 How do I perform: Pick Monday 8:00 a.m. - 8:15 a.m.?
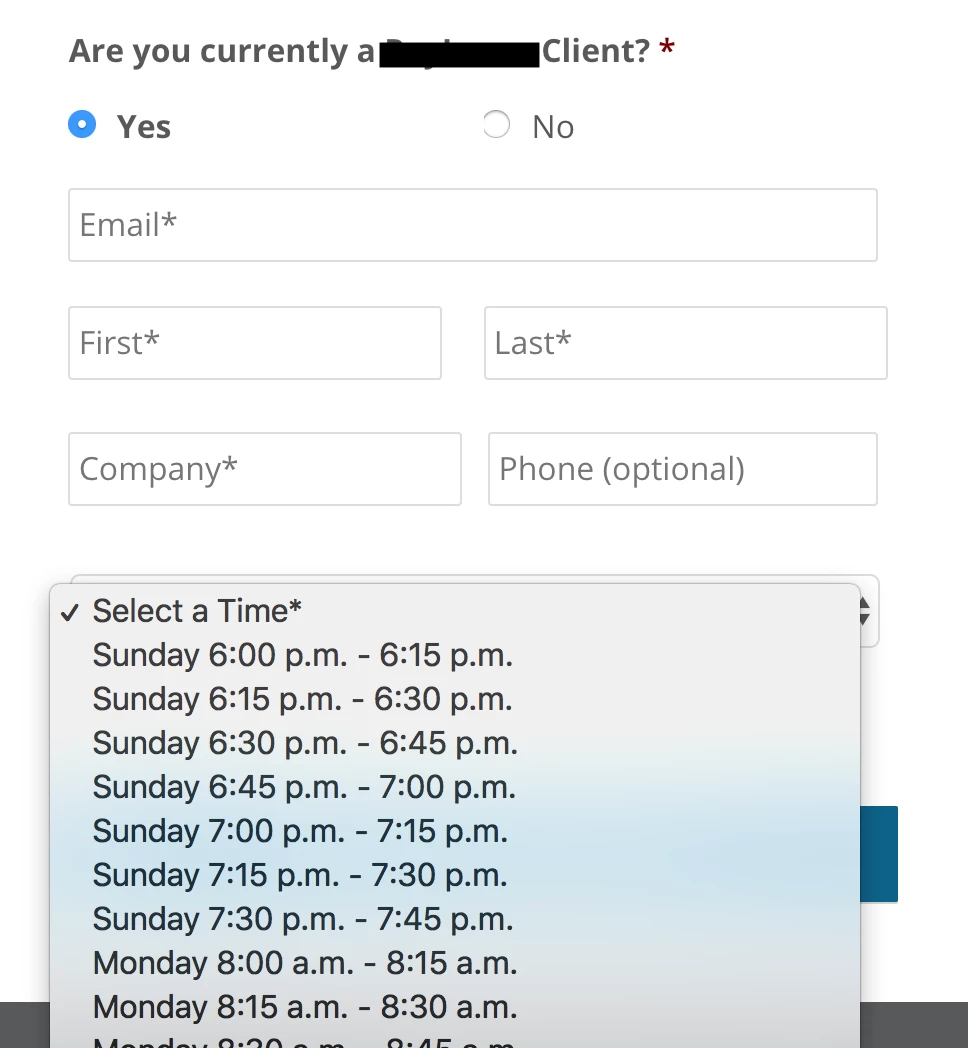click(x=304, y=963)
